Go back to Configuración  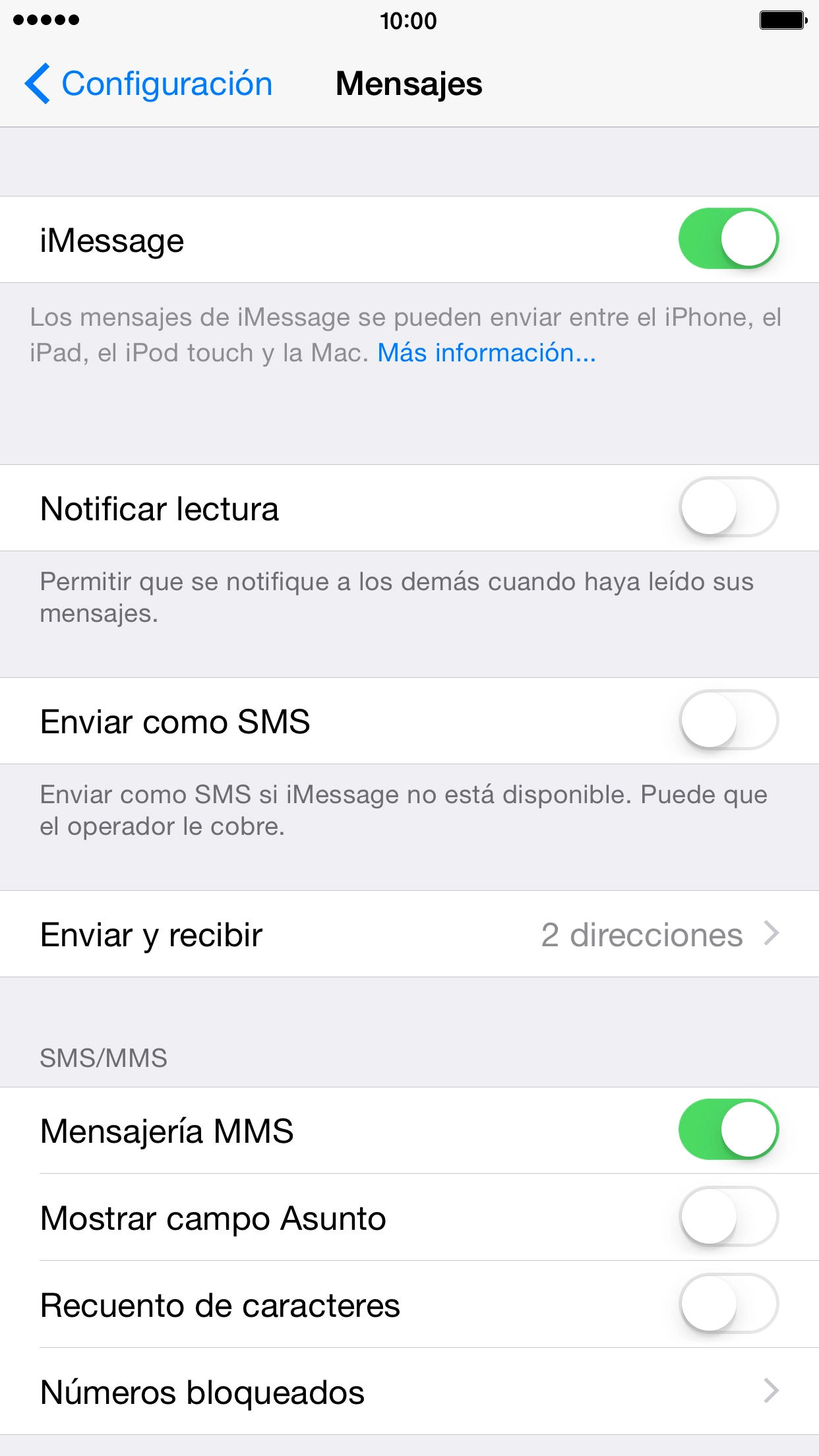[x=148, y=84]
